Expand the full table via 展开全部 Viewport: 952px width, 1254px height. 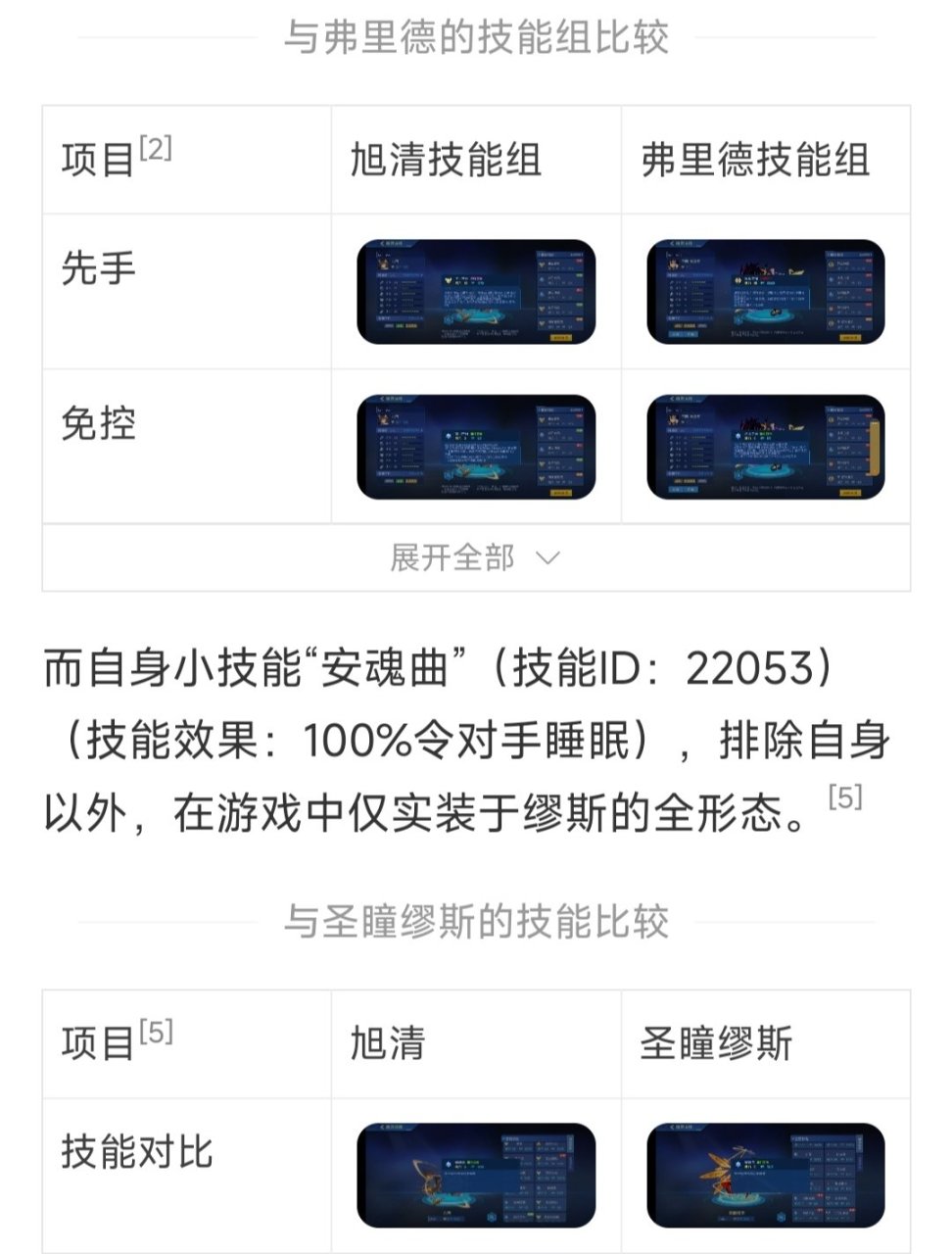pyautogui.click(x=475, y=558)
